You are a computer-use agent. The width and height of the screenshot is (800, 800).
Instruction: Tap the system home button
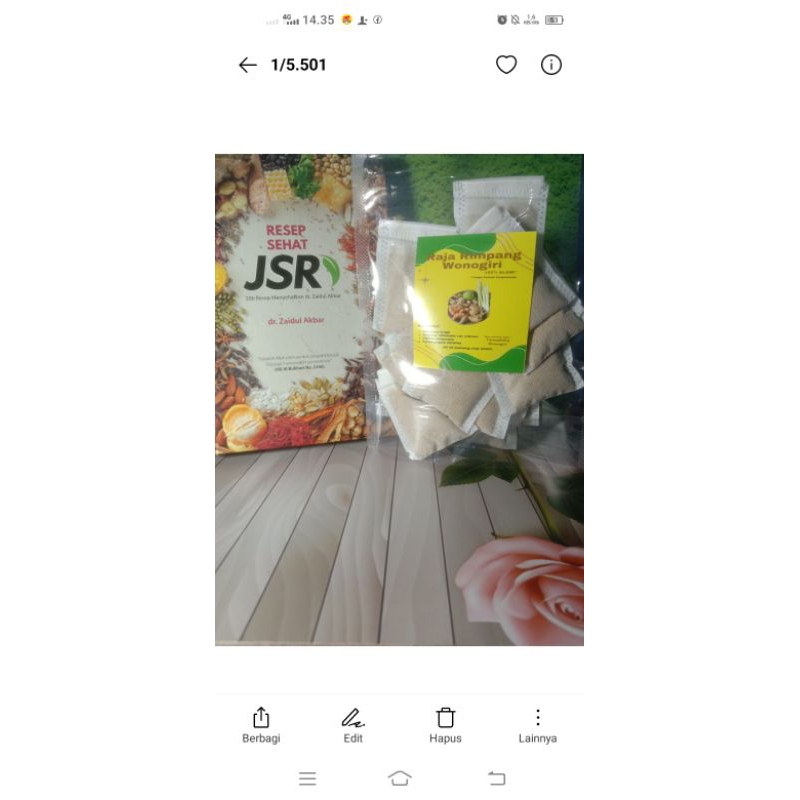[400, 778]
